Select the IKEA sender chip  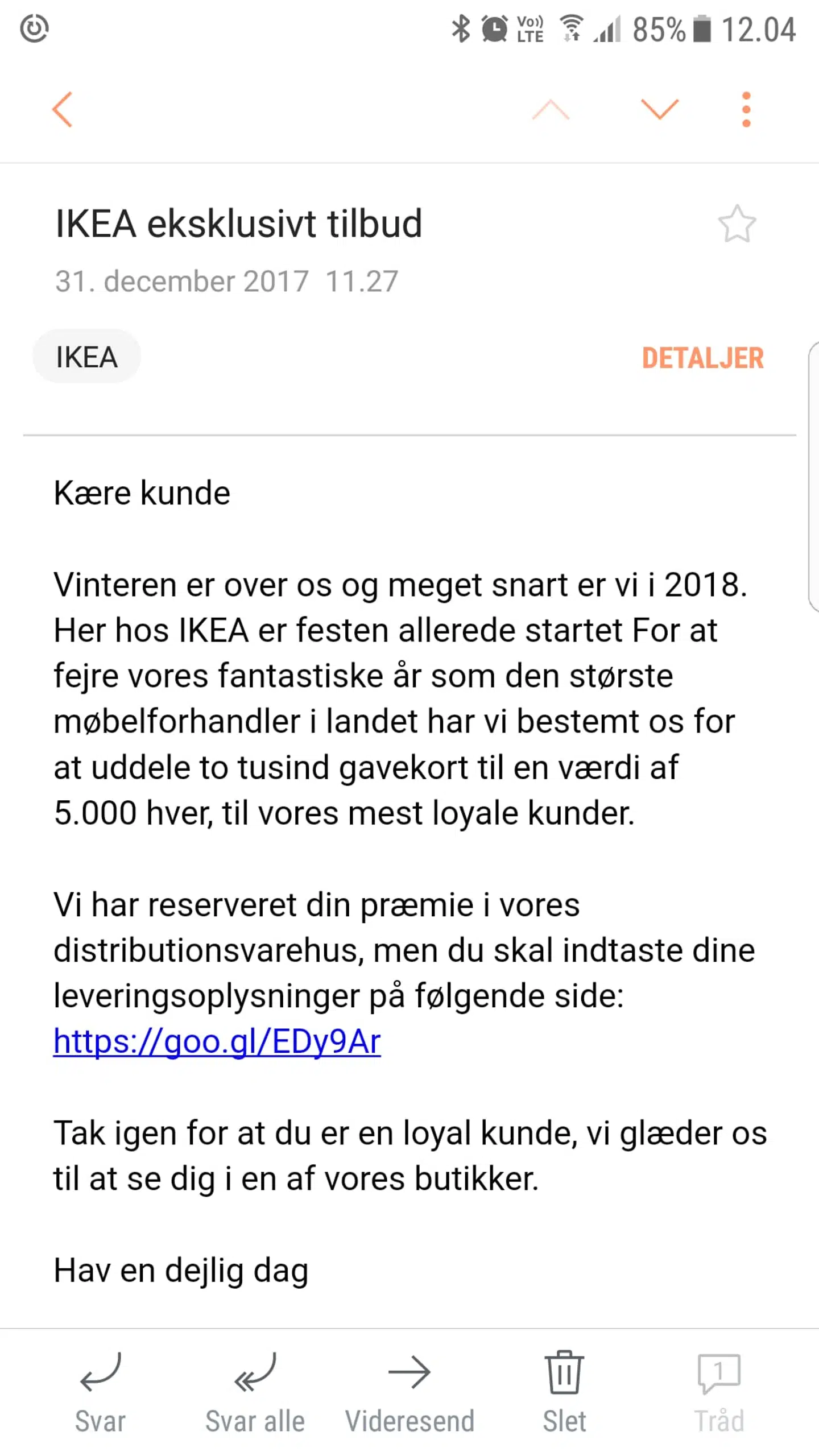[86, 356]
